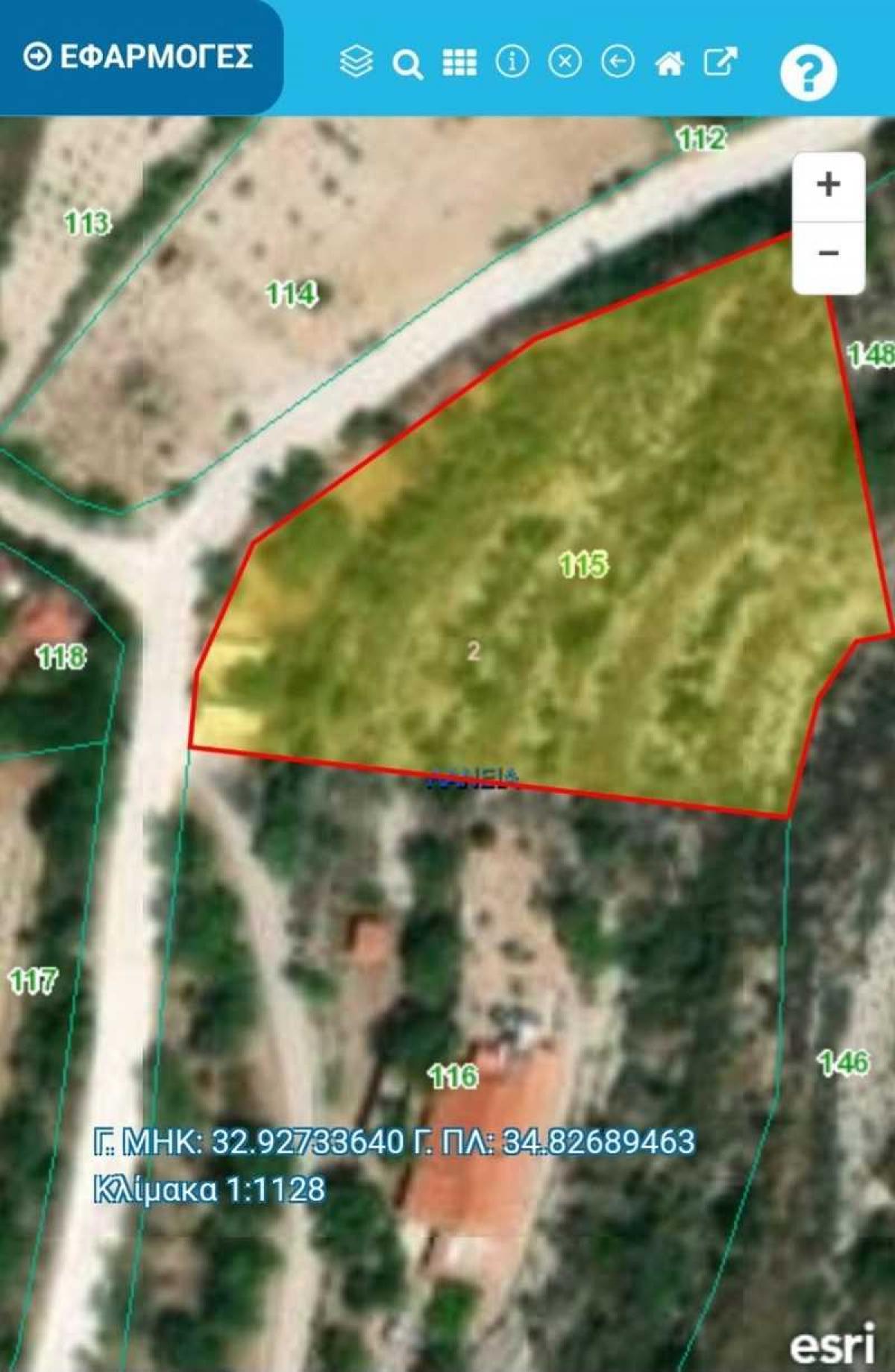Return to the home map extent
This screenshot has height=1372, width=895.
pos(669,63)
